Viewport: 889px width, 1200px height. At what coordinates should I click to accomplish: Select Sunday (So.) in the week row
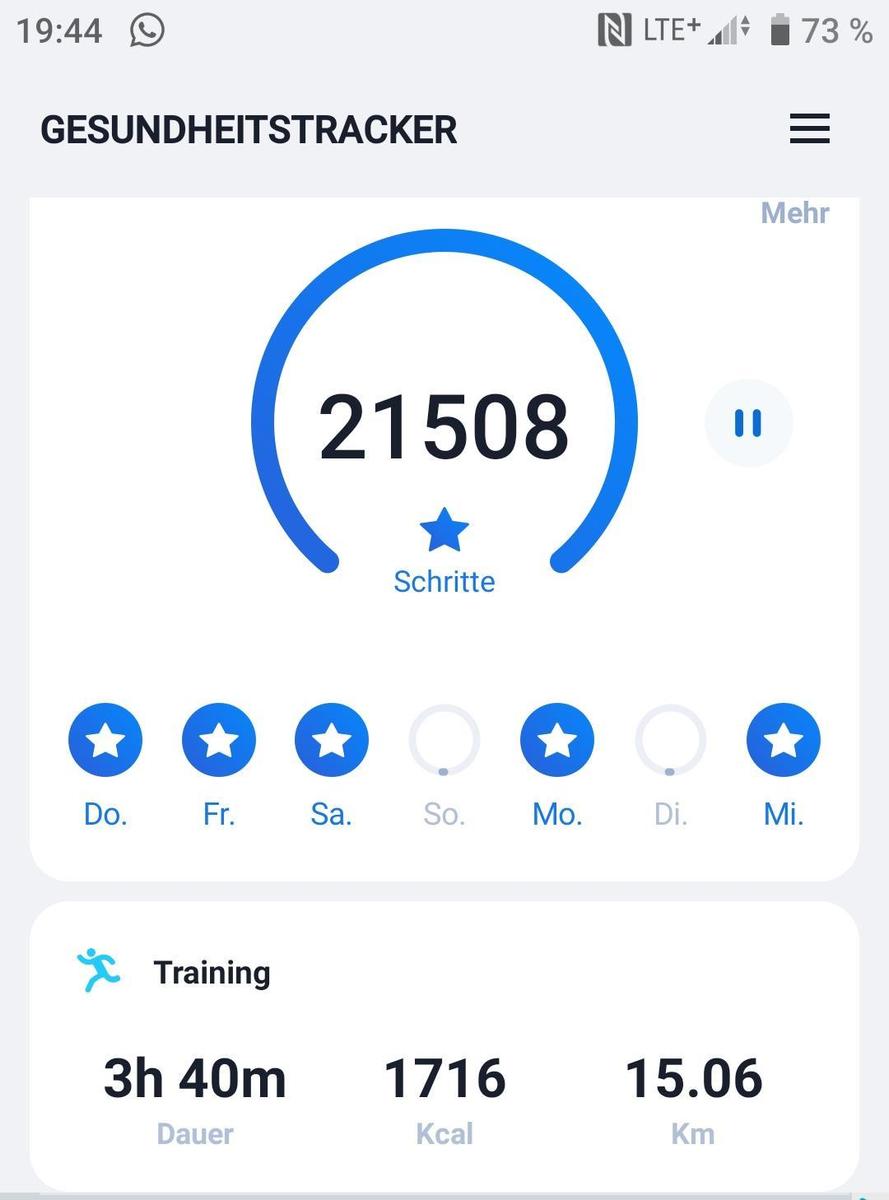(444, 741)
